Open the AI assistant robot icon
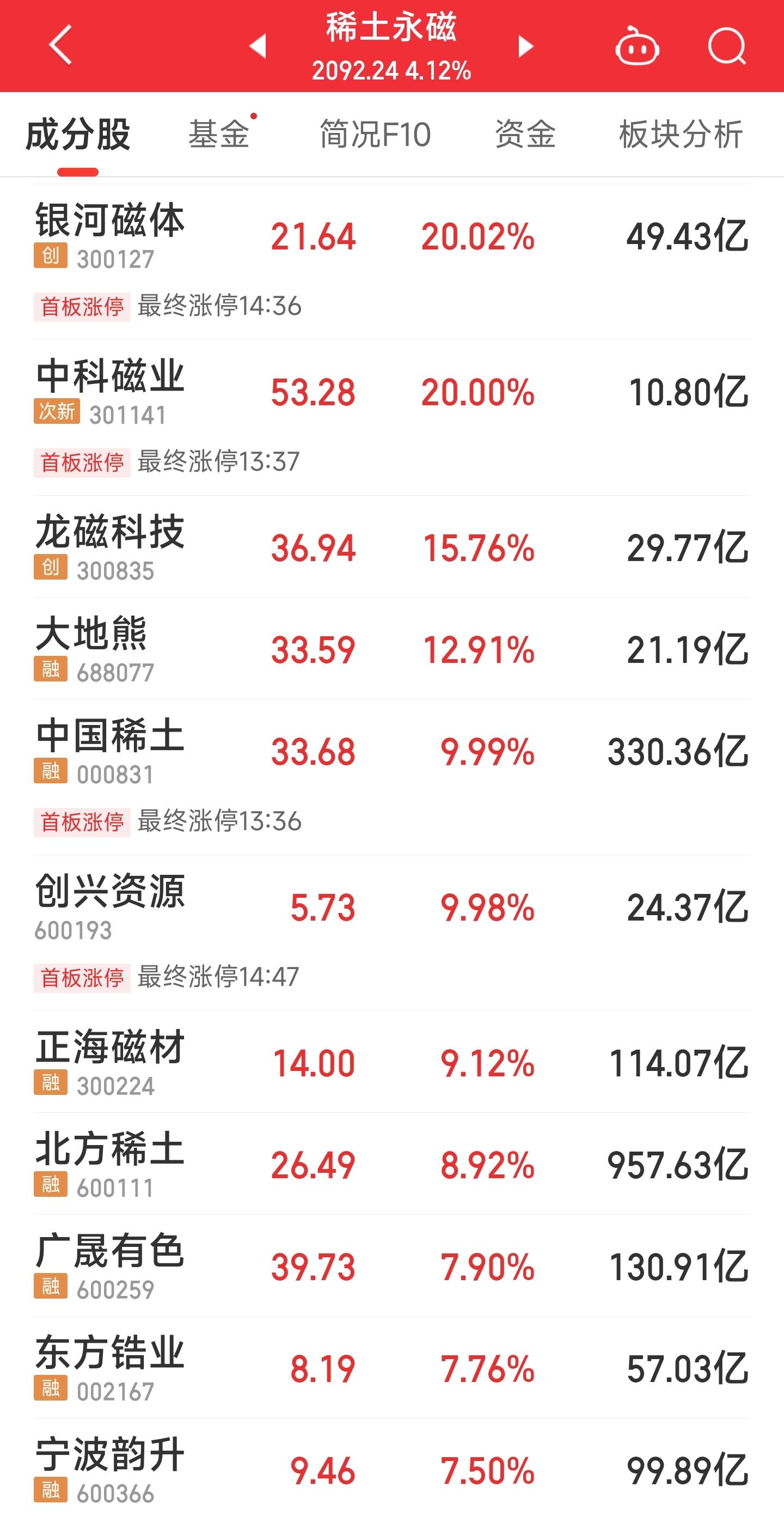The height and width of the screenshot is (1516, 784). 637,47
